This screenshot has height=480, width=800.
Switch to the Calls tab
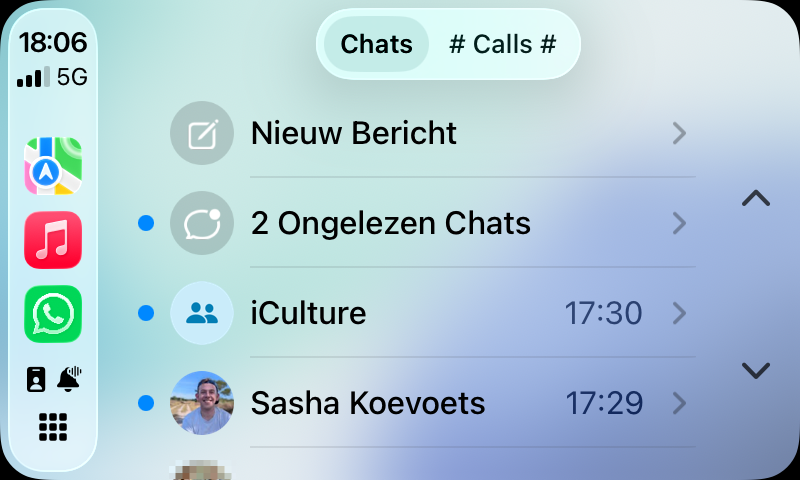[x=502, y=44]
